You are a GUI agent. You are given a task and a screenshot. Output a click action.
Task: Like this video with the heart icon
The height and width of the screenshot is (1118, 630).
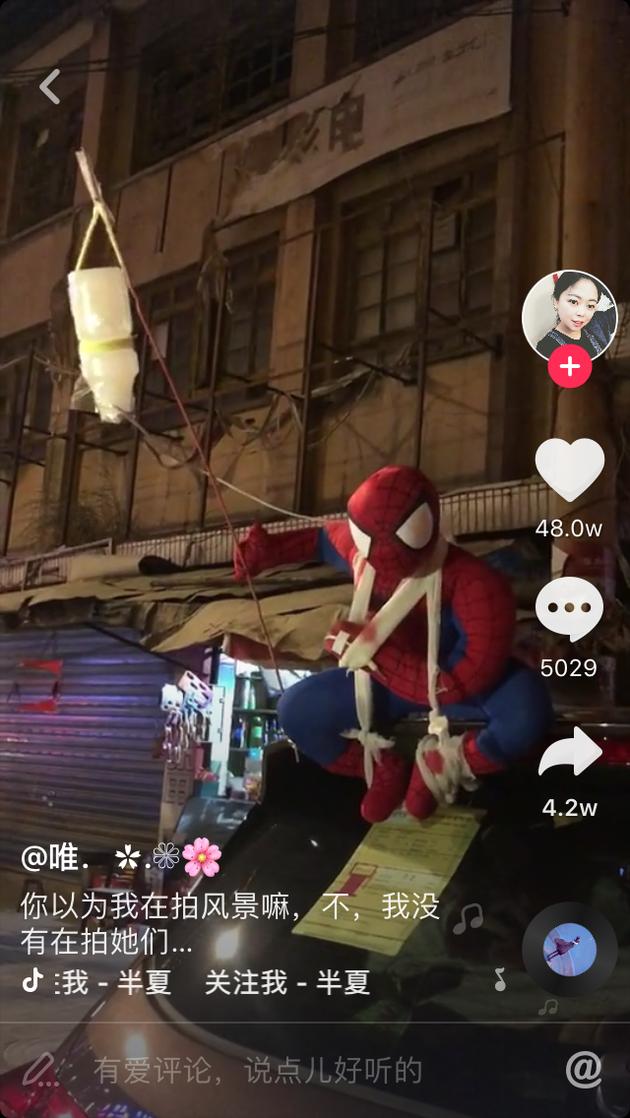pyautogui.click(x=569, y=470)
